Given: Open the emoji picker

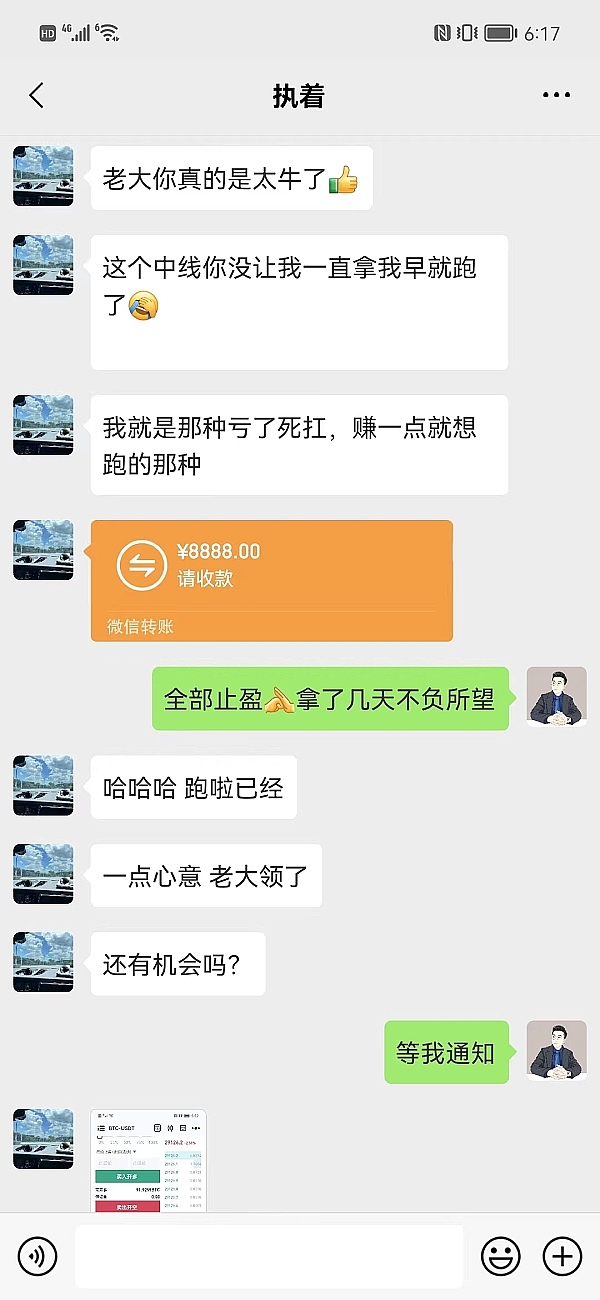Looking at the screenshot, I should tap(500, 1255).
